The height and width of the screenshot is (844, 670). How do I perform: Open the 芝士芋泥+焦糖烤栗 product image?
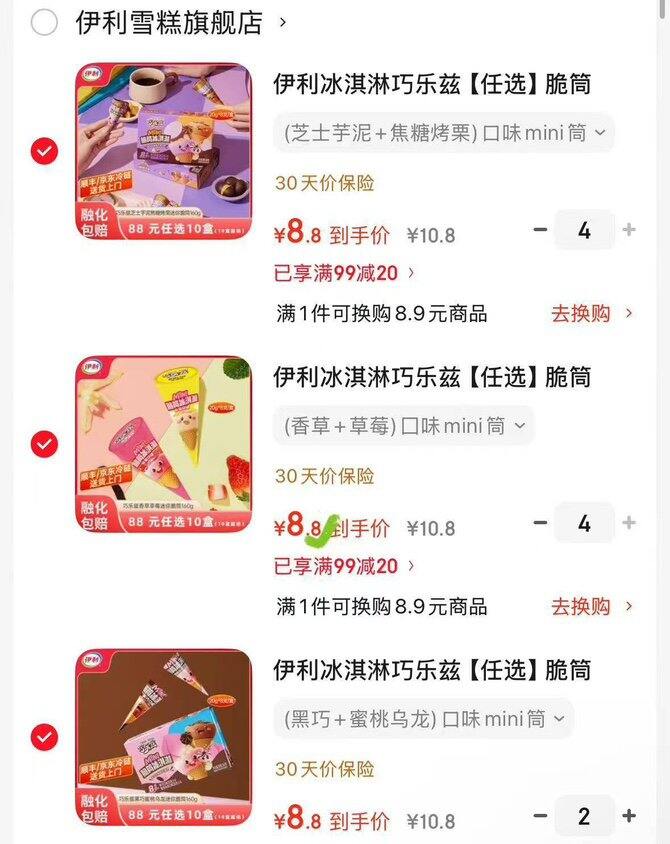pos(164,151)
